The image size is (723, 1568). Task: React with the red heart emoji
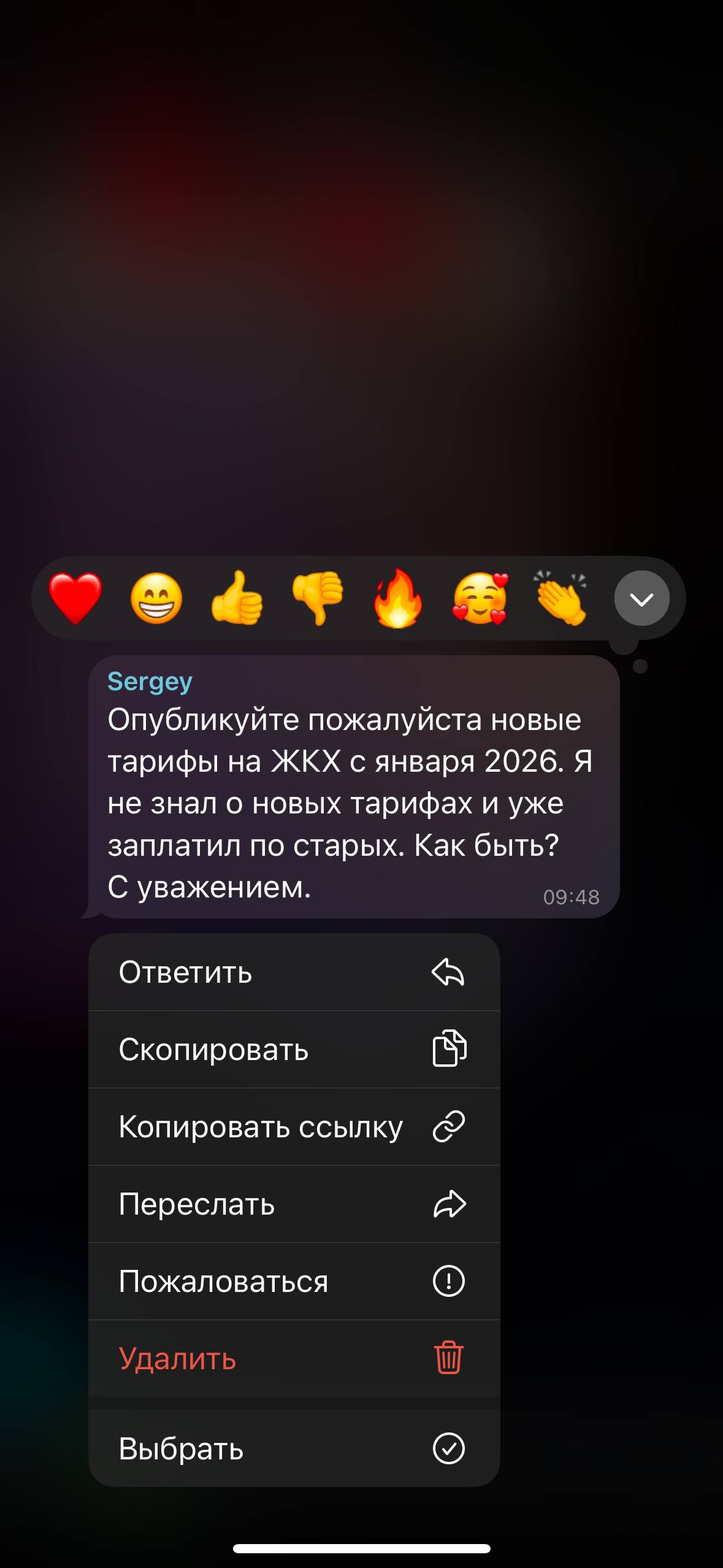tap(75, 598)
